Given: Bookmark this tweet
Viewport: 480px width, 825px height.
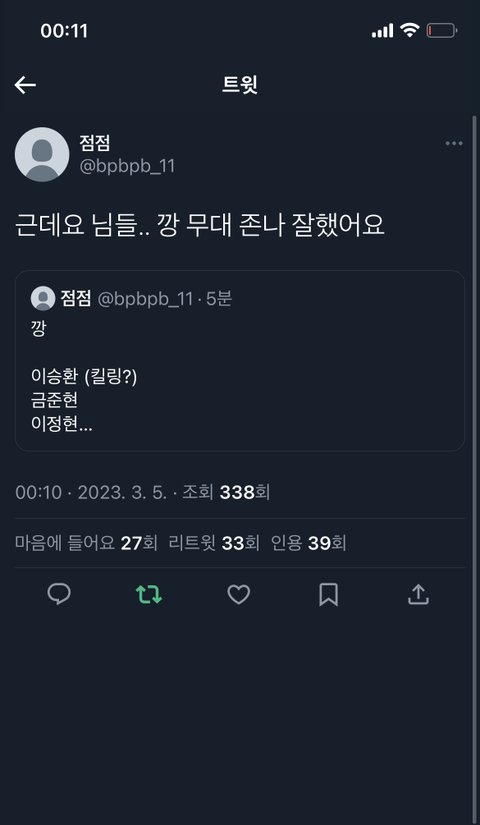Looking at the screenshot, I should [x=328, y=595].
